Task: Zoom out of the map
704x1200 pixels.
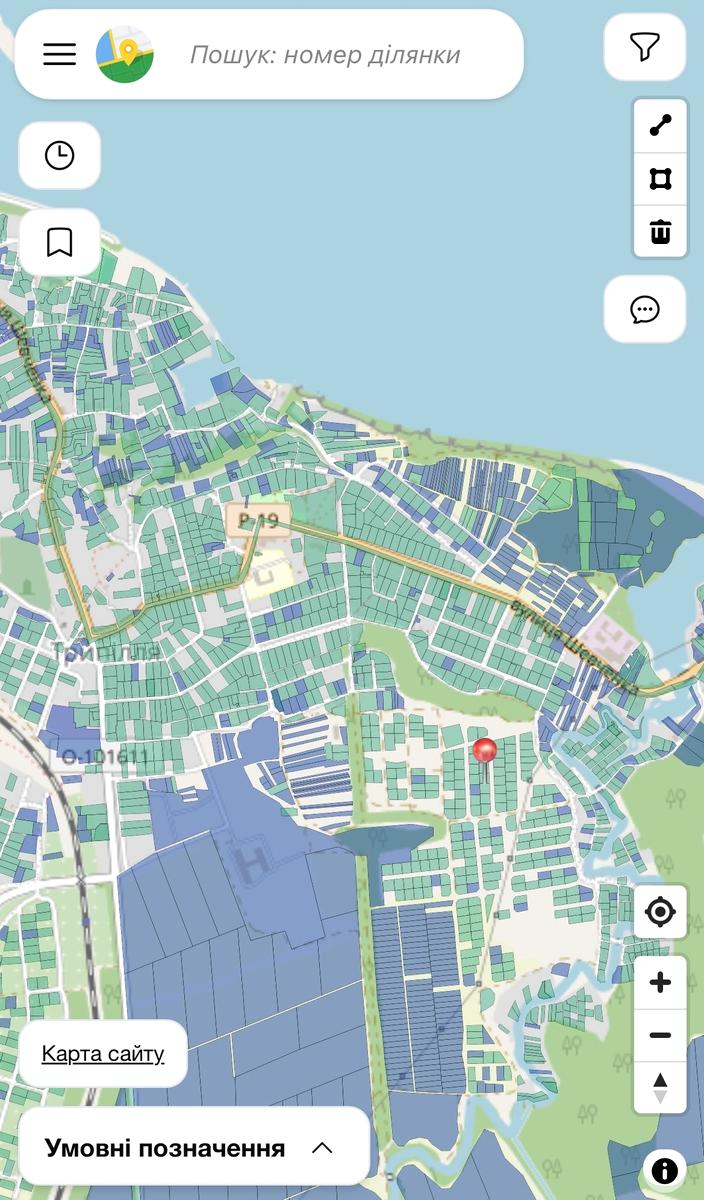Action: 660,1035
